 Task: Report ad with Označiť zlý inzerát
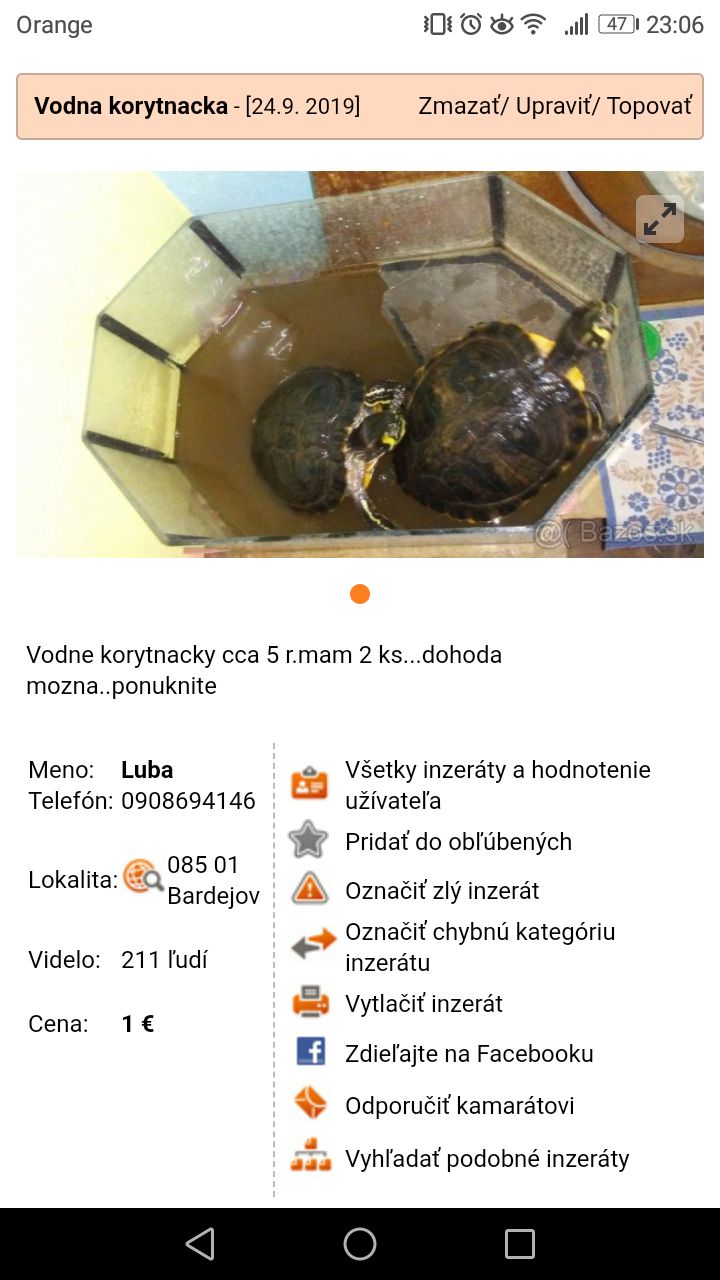[442, 891]
